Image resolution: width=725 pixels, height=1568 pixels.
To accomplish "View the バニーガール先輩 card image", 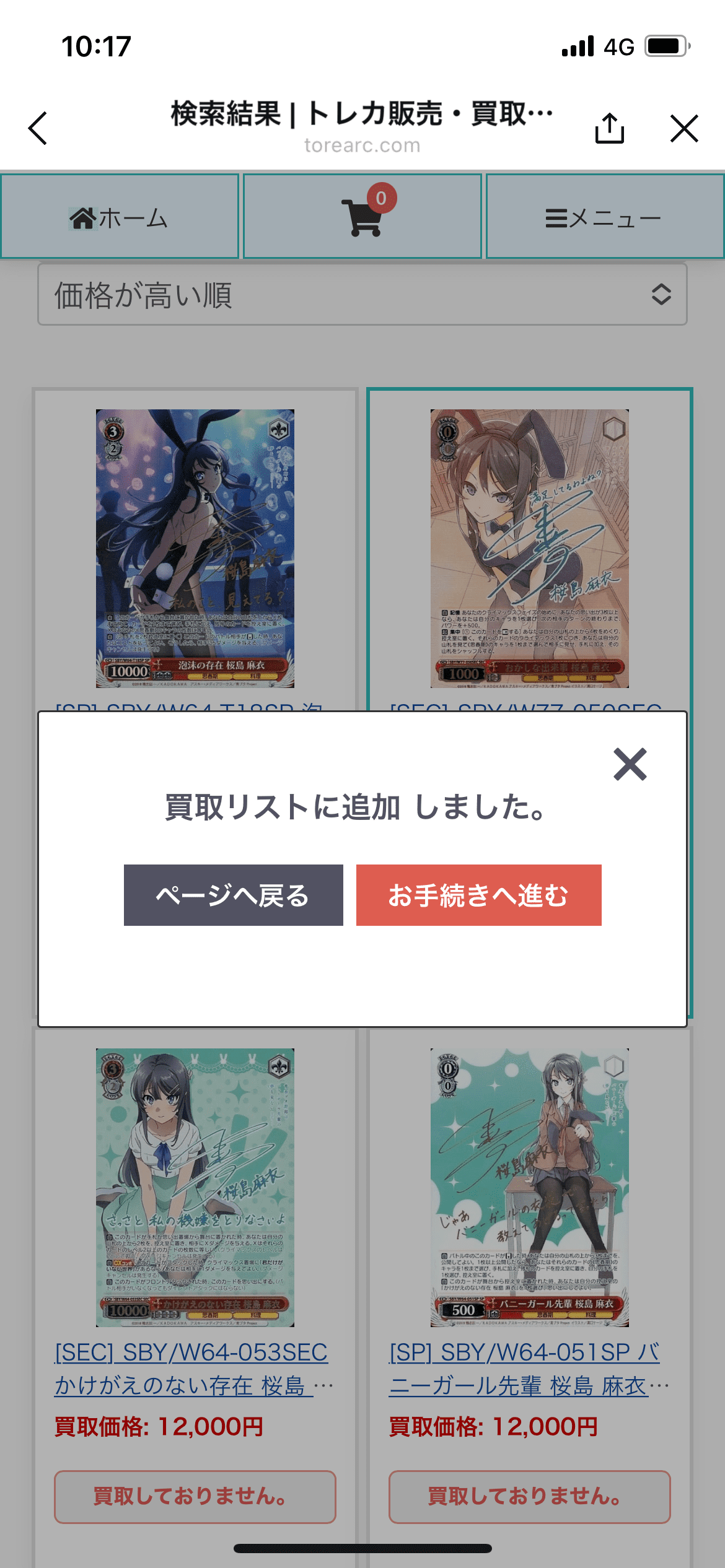I will pos(529,1187).
